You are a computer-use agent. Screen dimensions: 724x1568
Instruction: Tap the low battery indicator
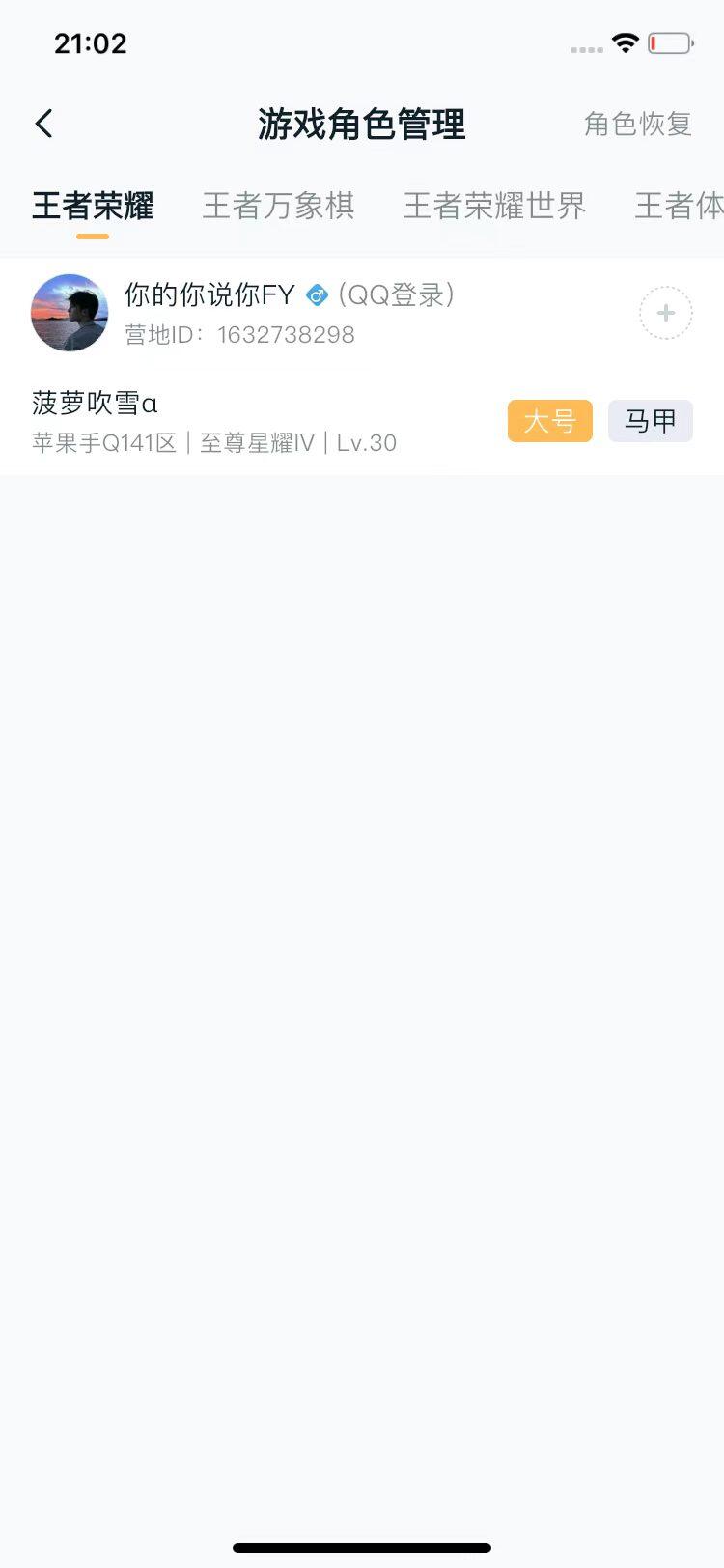point(670,42)
